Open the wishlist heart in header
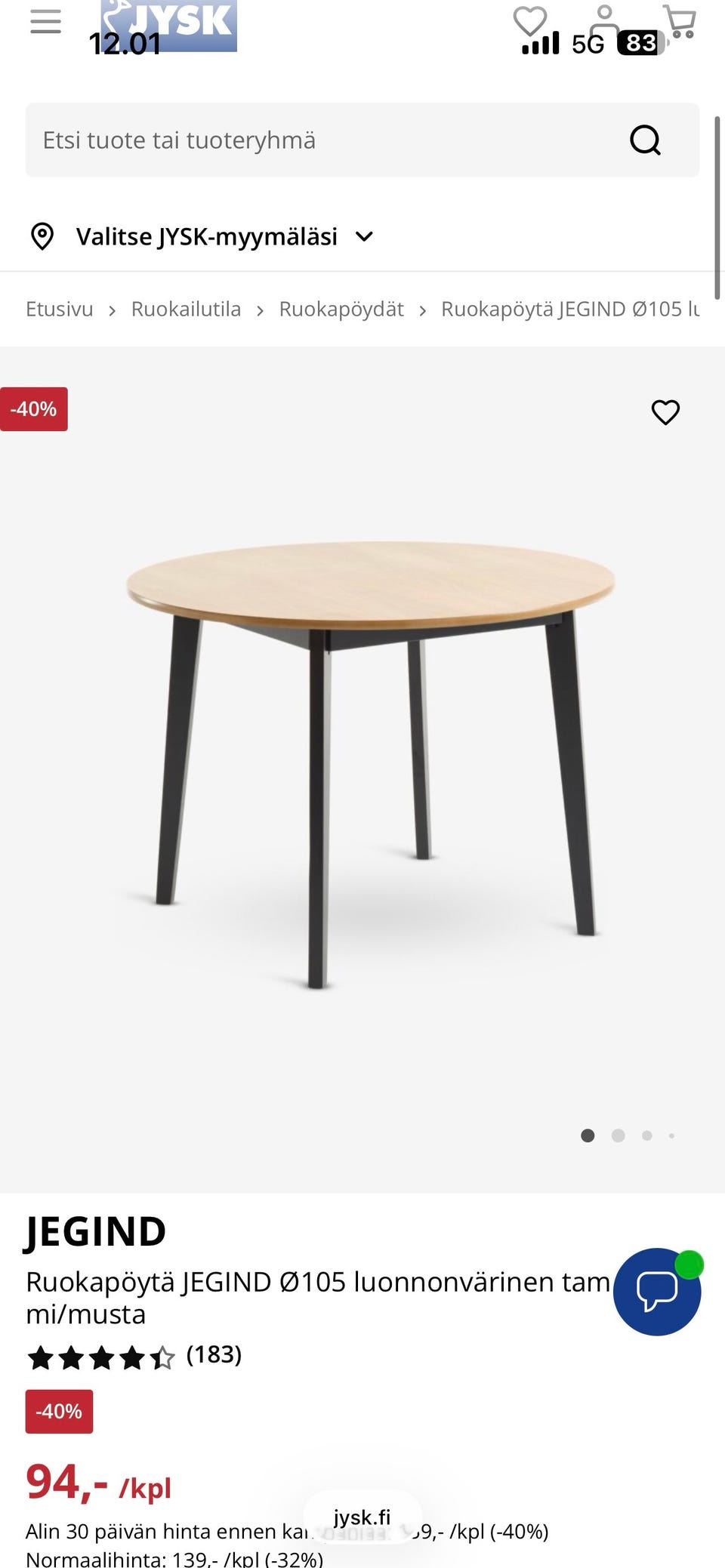Image resolution: width=725 pixels, height=1568 pixels. [529, 20]
